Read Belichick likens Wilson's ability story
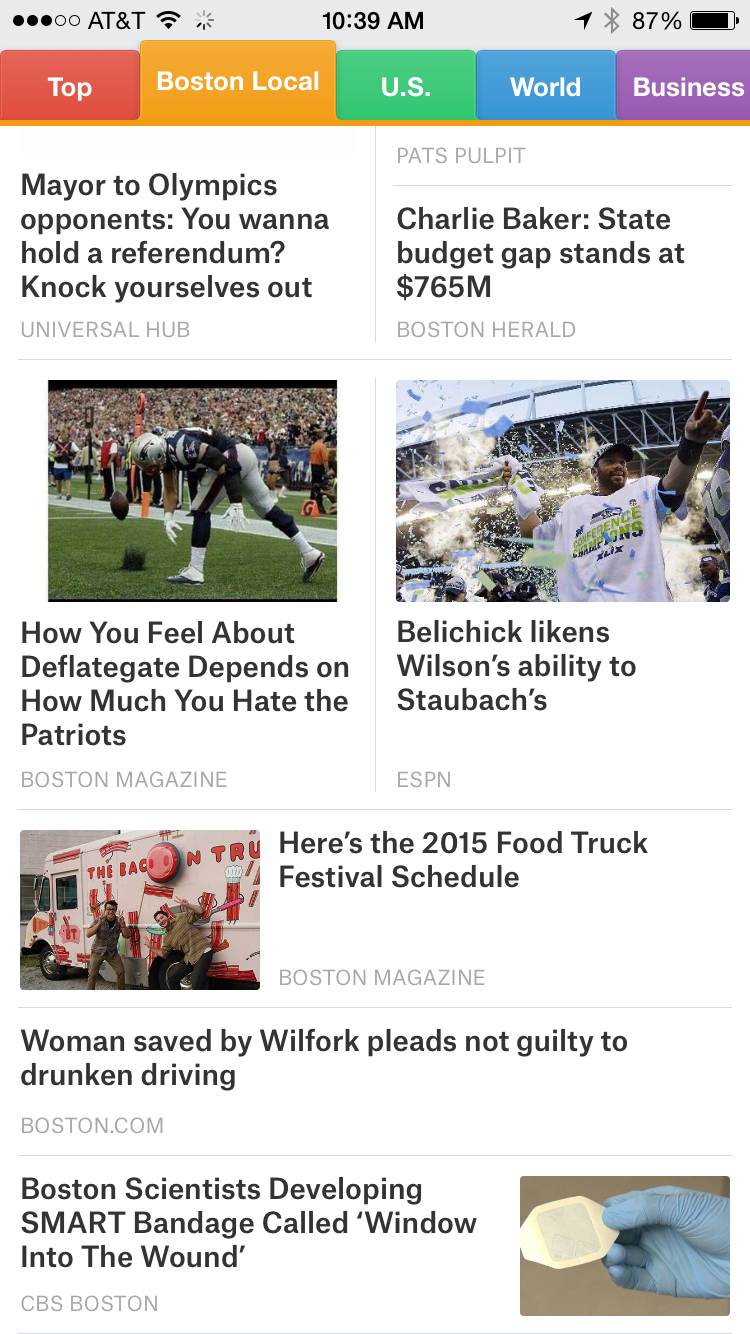The width and height of the screenshot is (750, 1334). pos(516,666)
